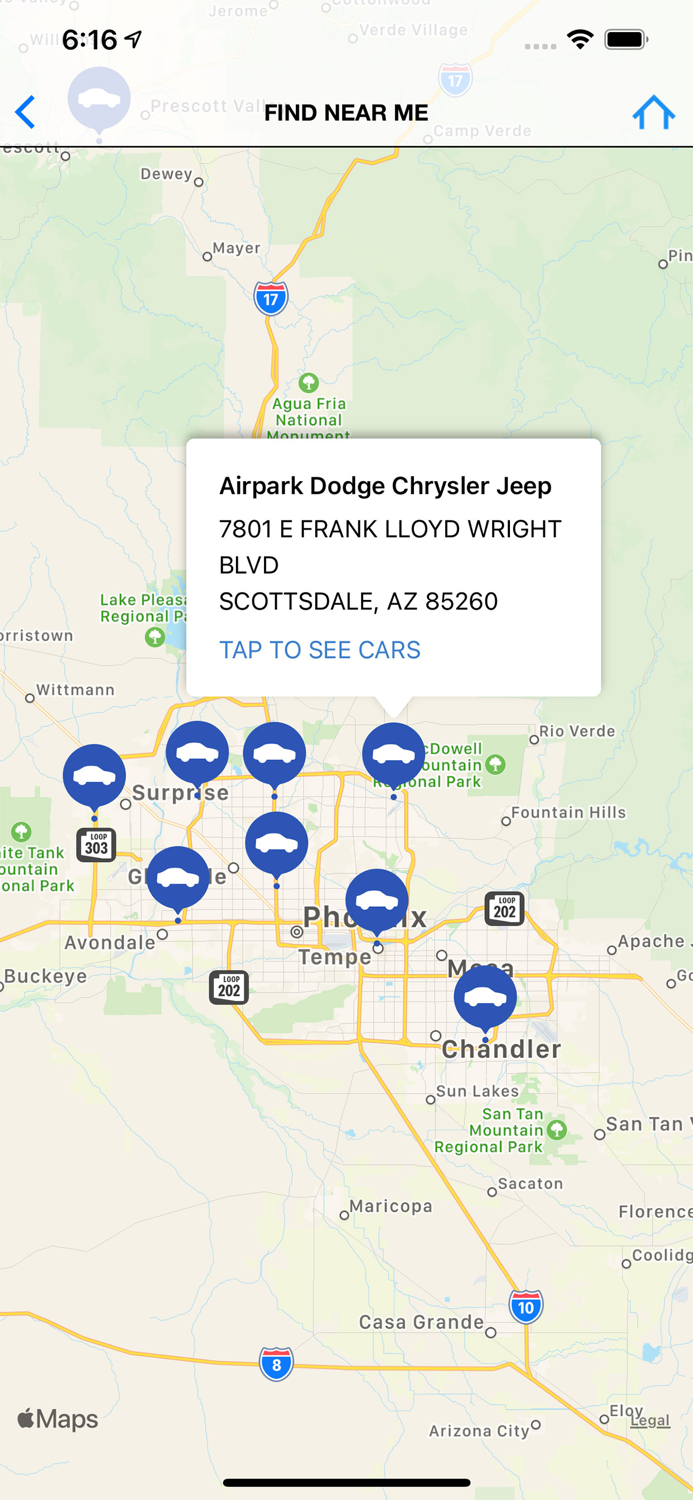Select the dealer pin near Tempe

(x=377, y=900)
